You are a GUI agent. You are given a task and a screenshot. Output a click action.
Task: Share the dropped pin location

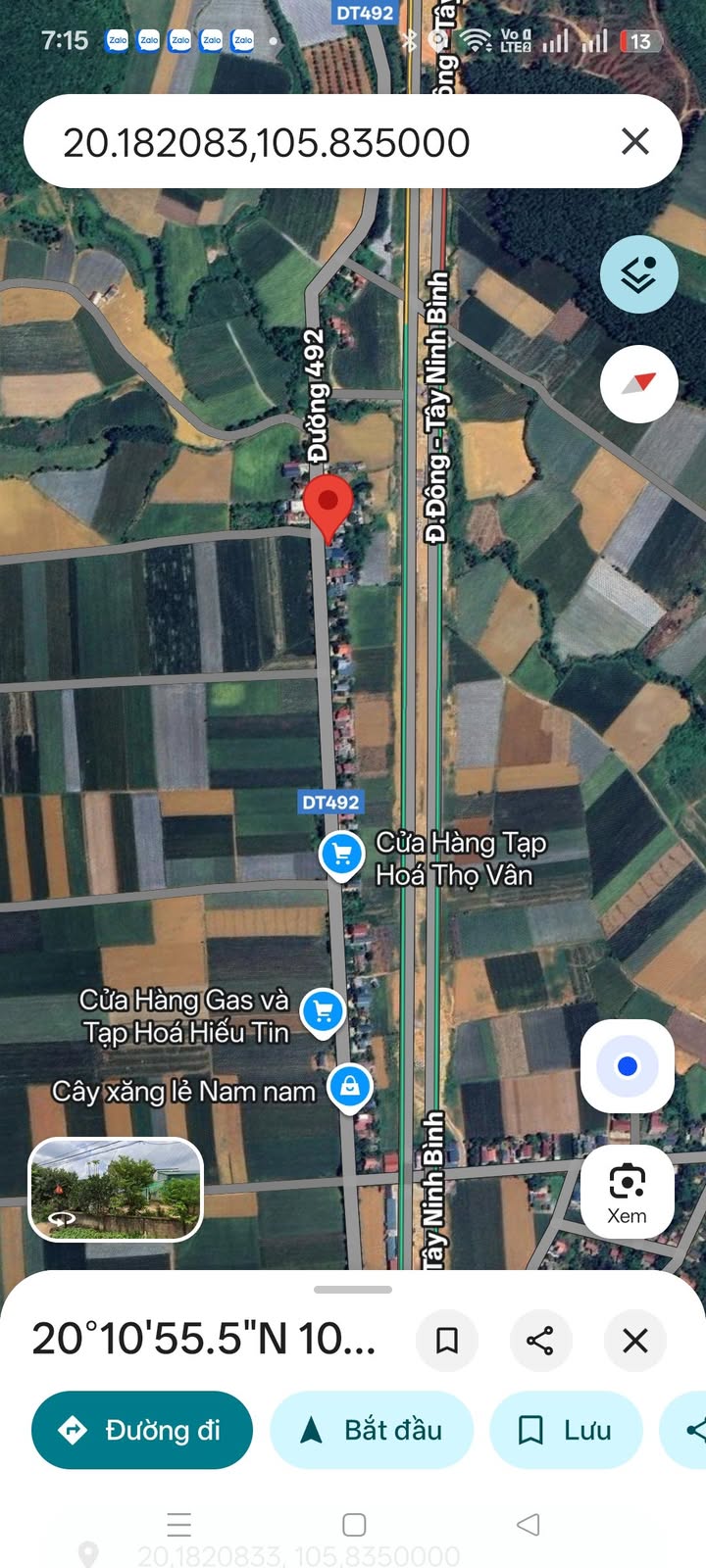point(540,1340)
